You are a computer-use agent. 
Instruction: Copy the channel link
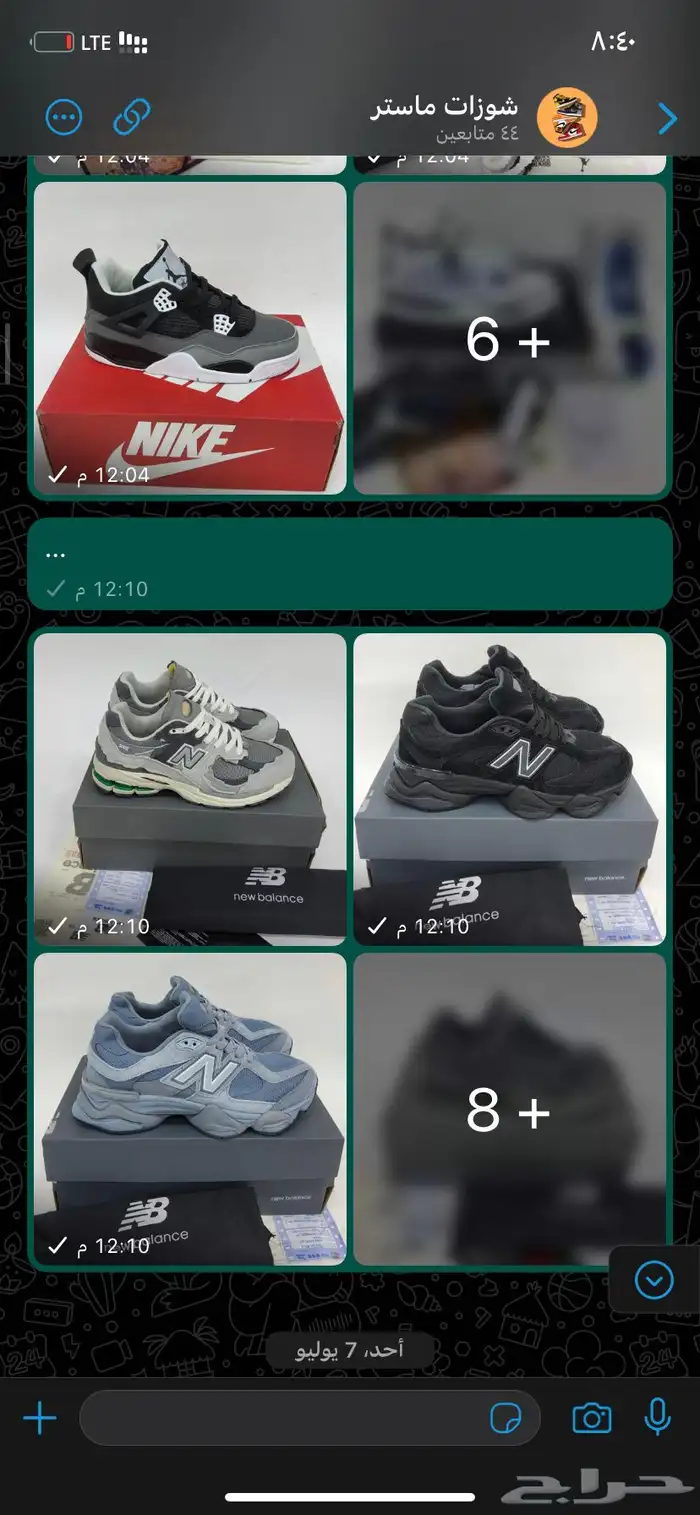click(x=131, y=118)
